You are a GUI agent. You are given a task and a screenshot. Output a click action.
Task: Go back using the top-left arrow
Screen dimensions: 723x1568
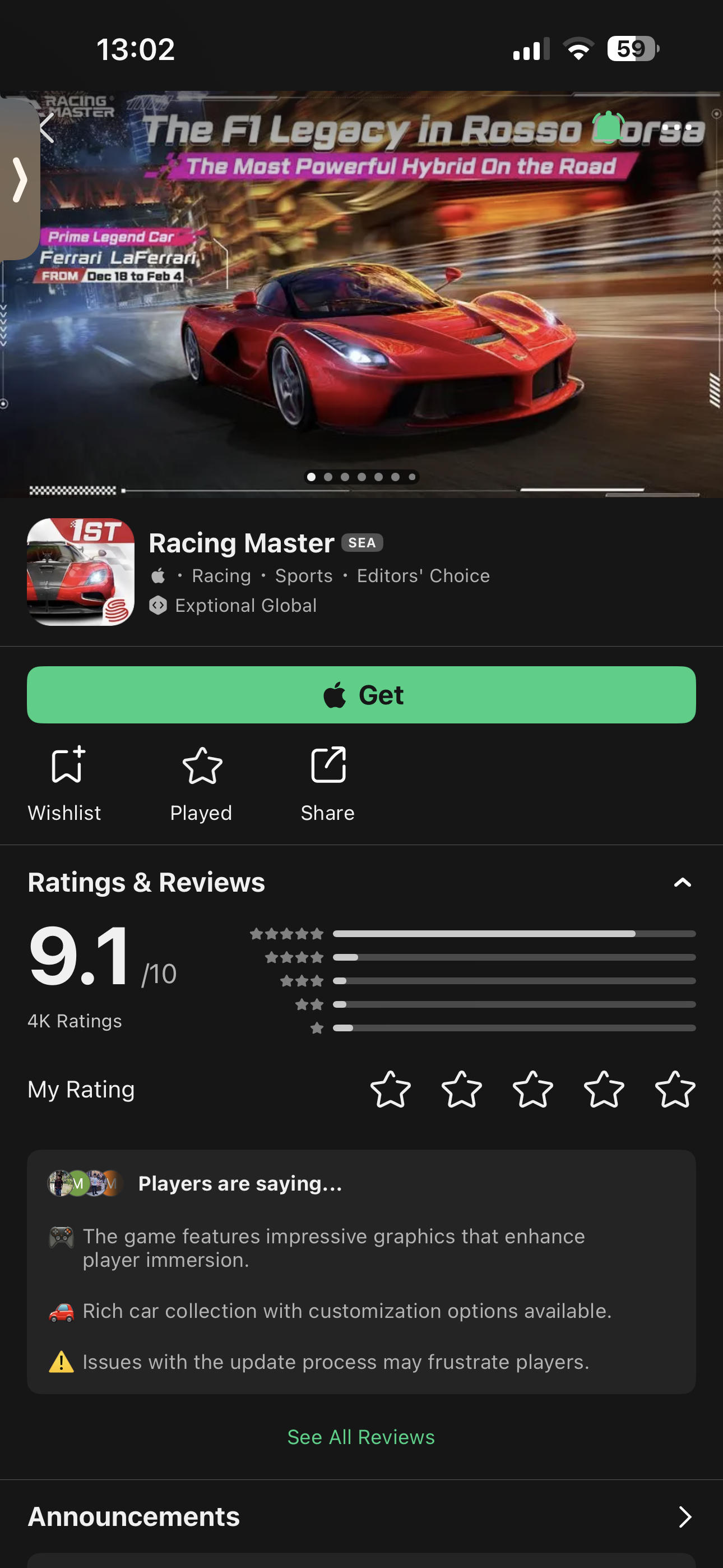click(48, 128)
